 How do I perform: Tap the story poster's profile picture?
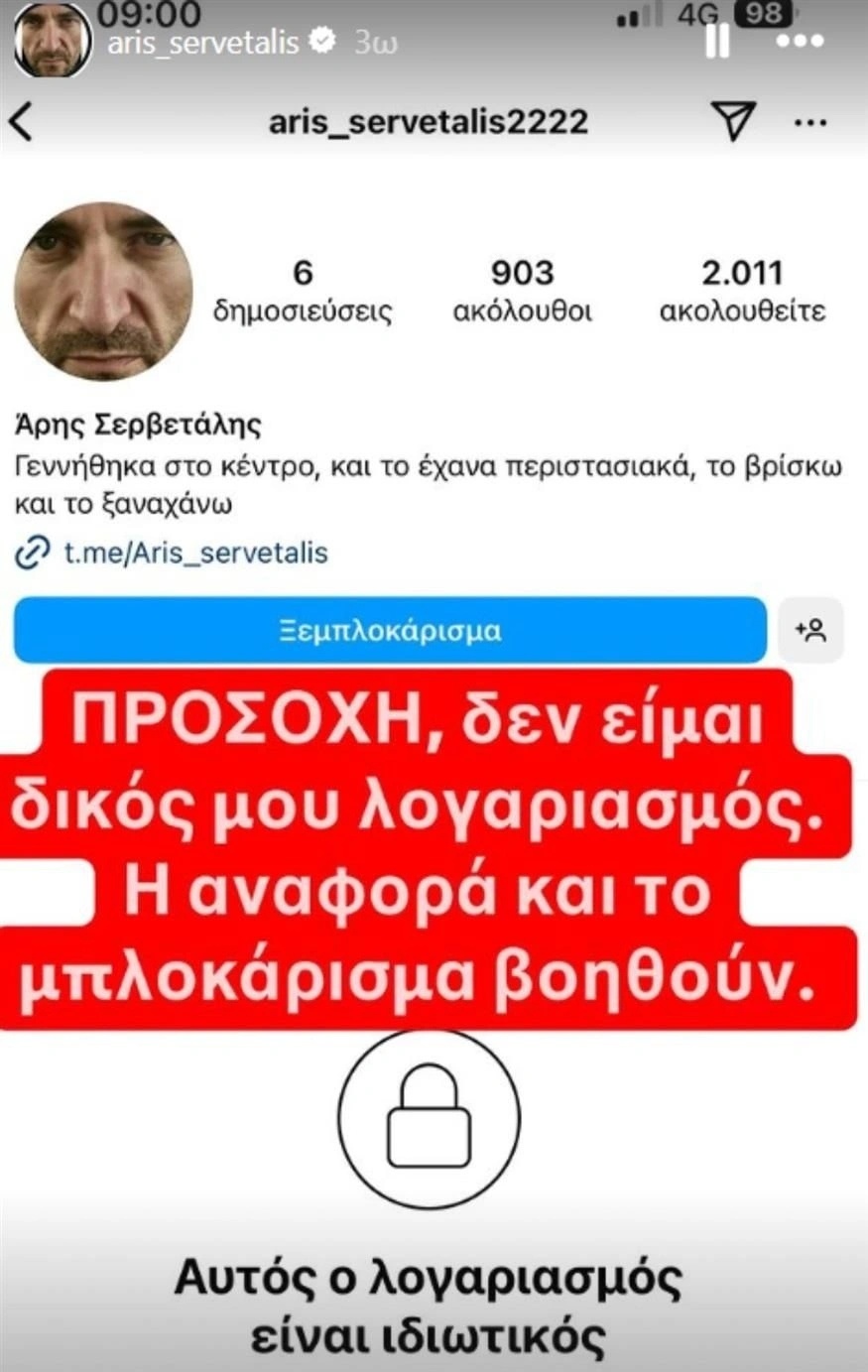(52, 40)
